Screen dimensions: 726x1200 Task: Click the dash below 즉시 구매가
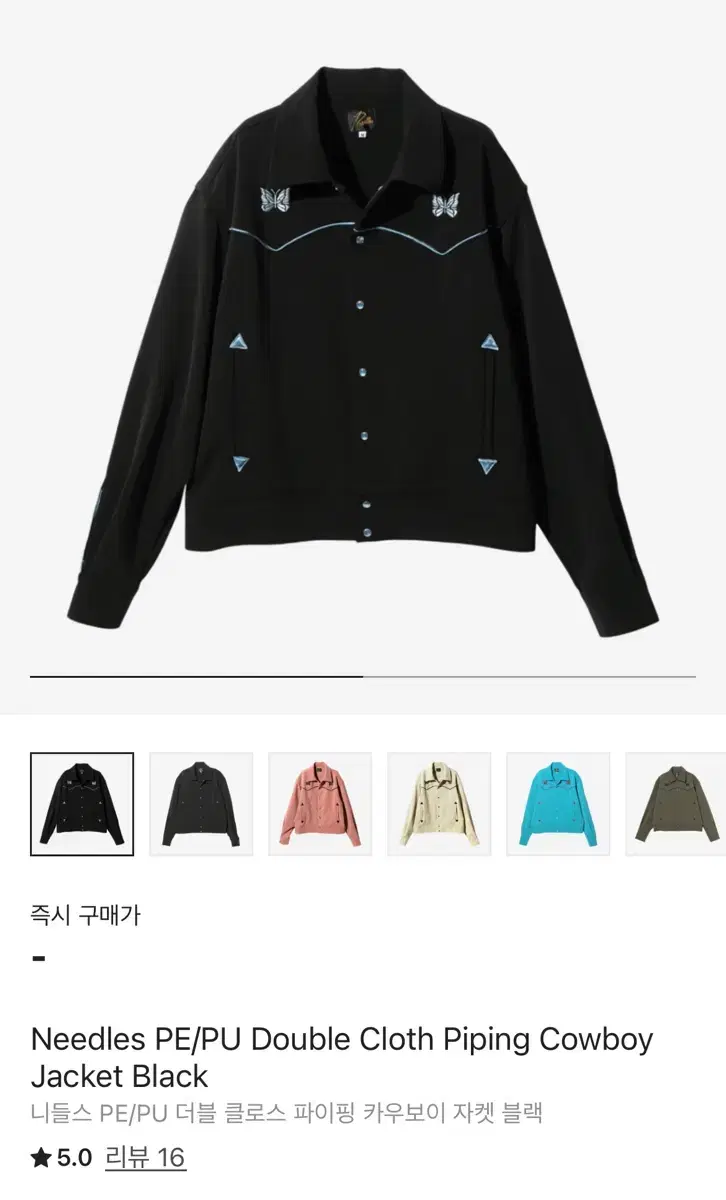pyautogui.click(x=38, y=958)
